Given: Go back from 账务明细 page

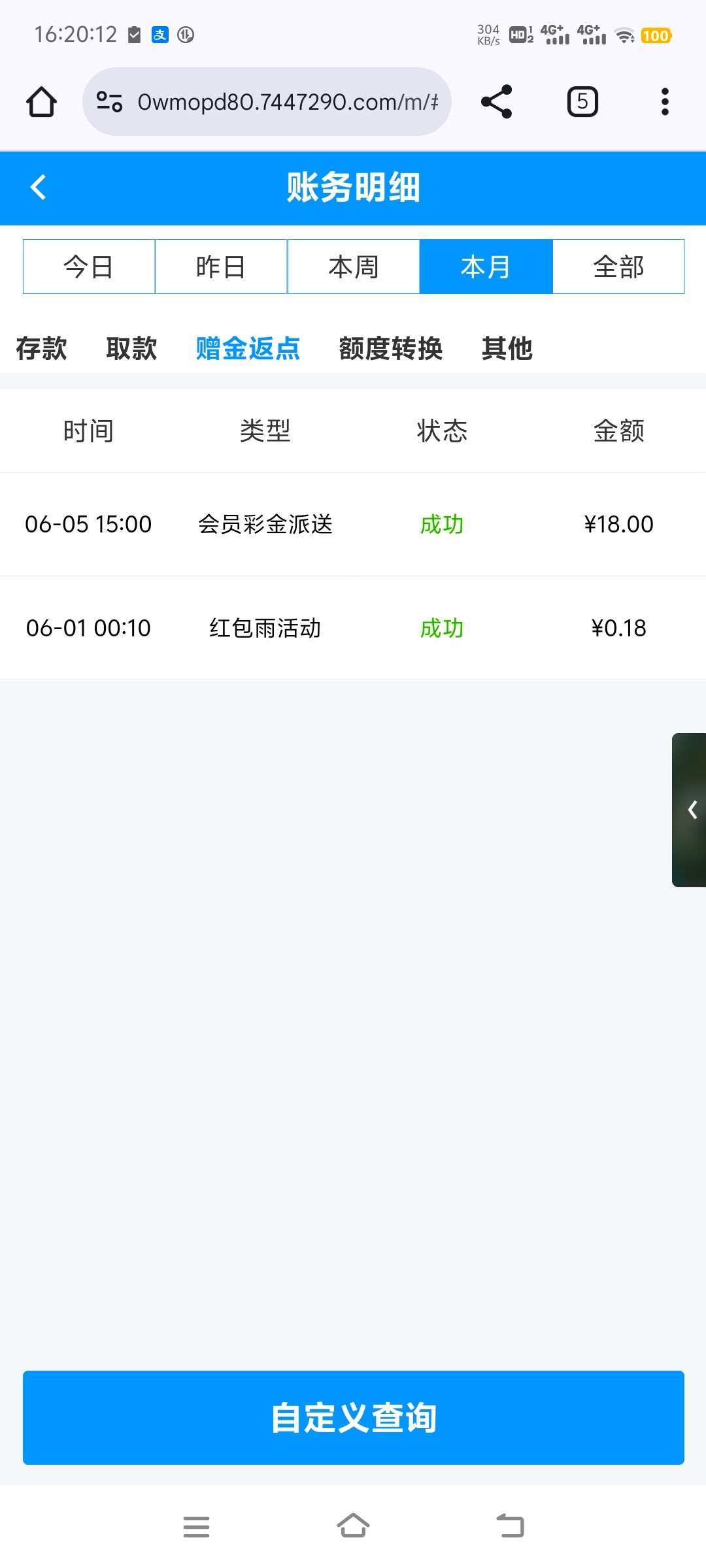Looking at the screenshot, I should click(38, 188).
